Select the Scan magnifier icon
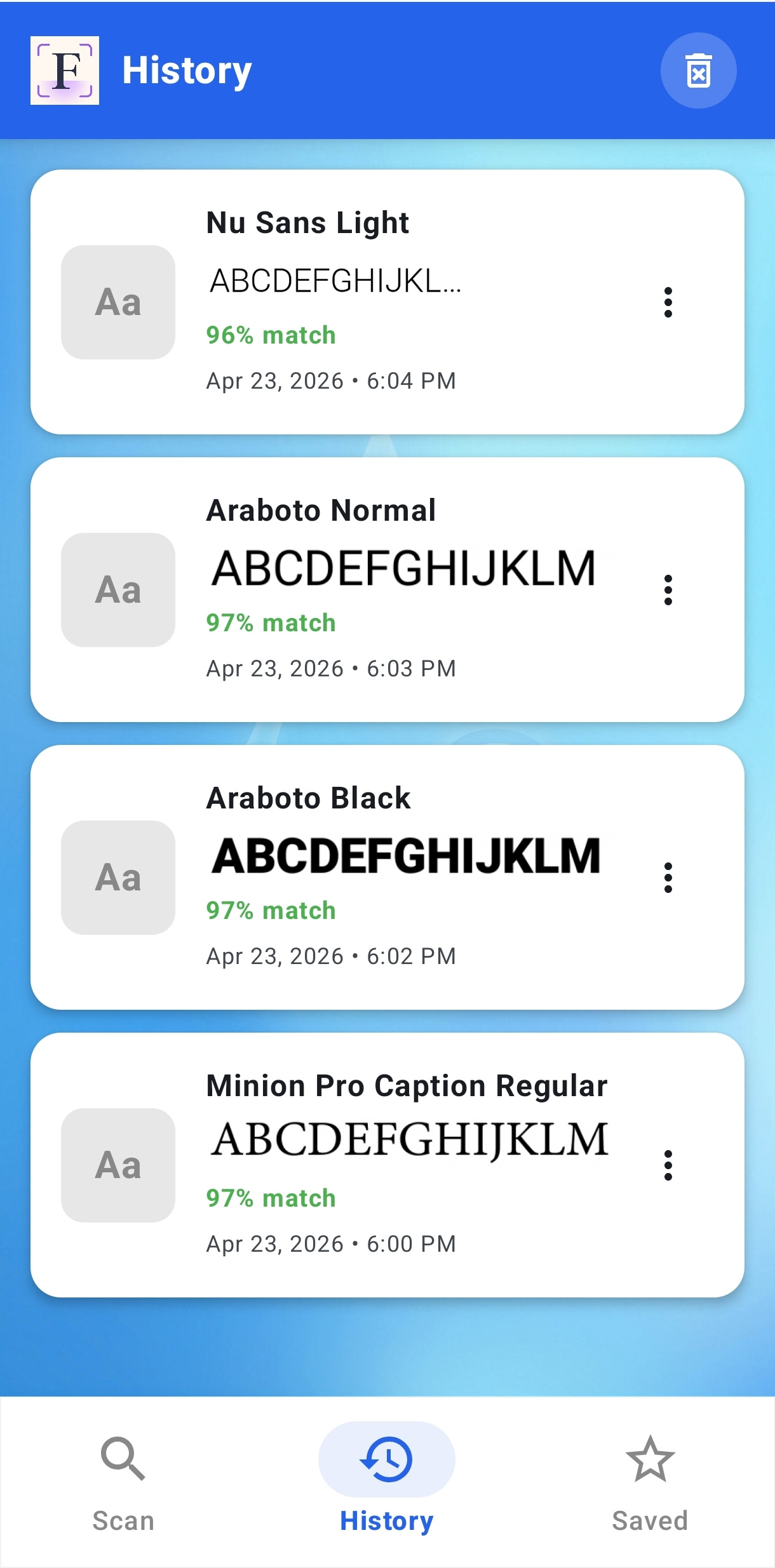775x1568 pixels. click(x=123, y=1459)
